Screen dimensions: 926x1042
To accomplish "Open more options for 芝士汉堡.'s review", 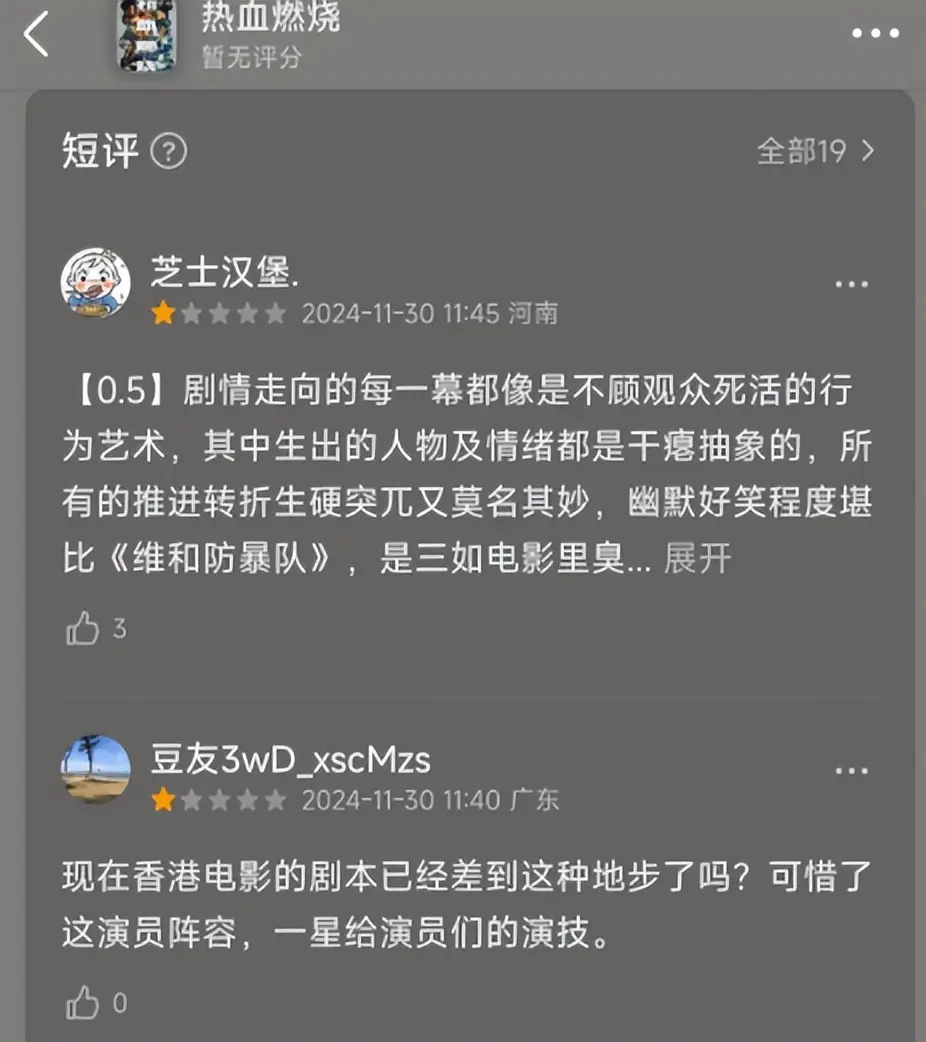I will 851,284.
